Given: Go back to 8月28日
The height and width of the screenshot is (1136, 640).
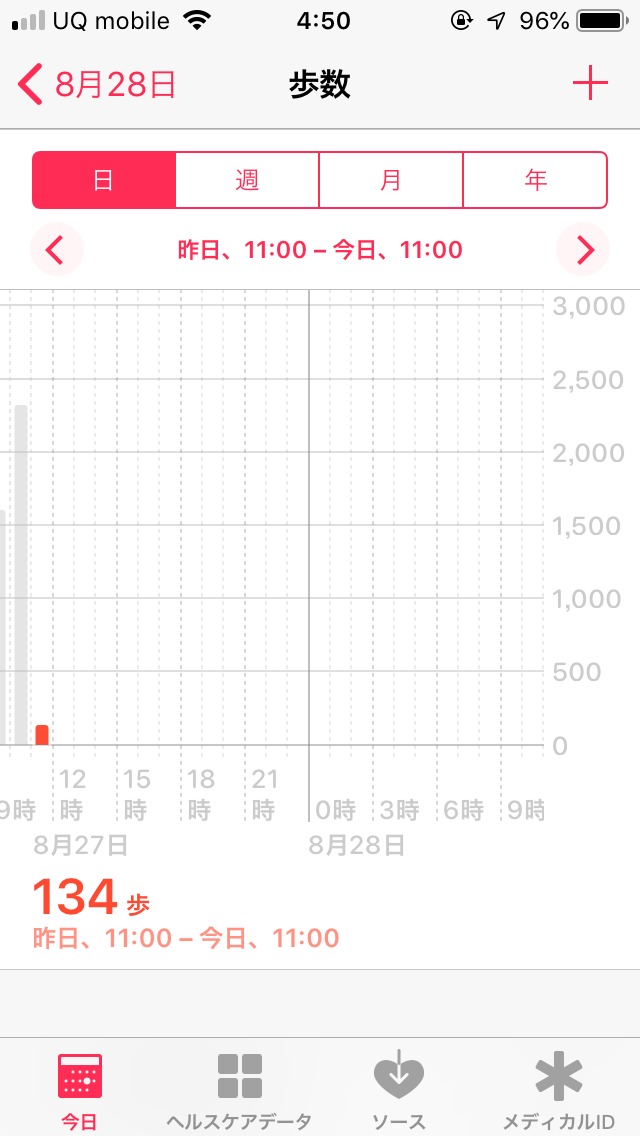Looking at the screenshot, I should pyautogui.click(x=97, y=85).
